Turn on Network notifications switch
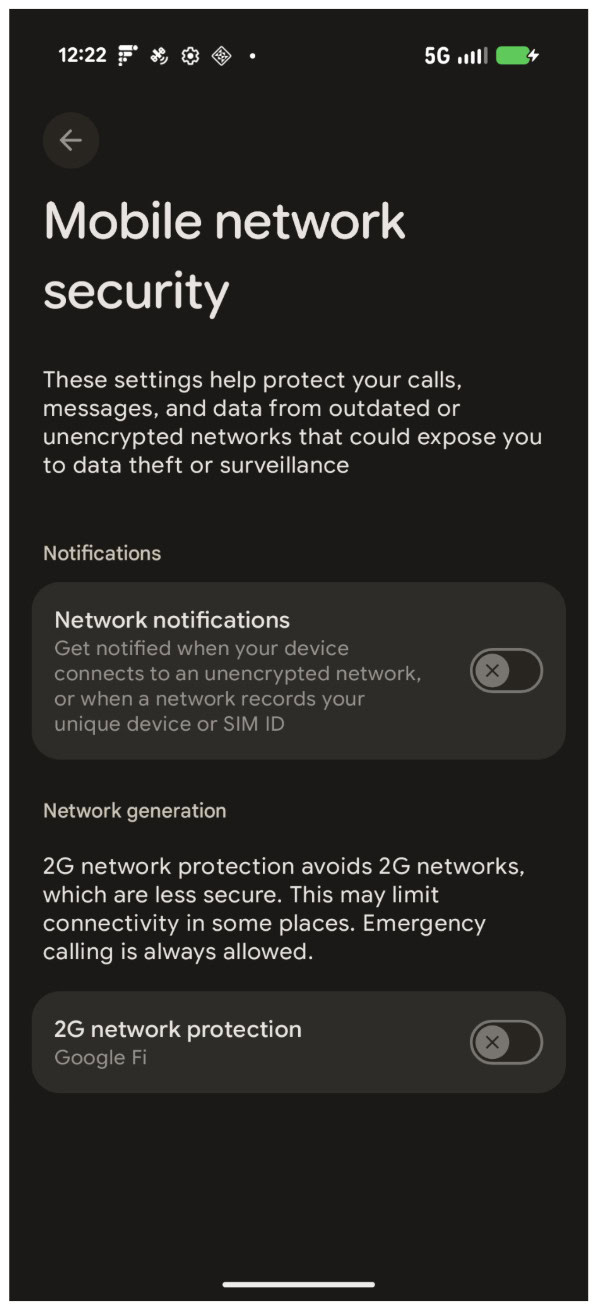600x1310 pixels. [506, 671]
